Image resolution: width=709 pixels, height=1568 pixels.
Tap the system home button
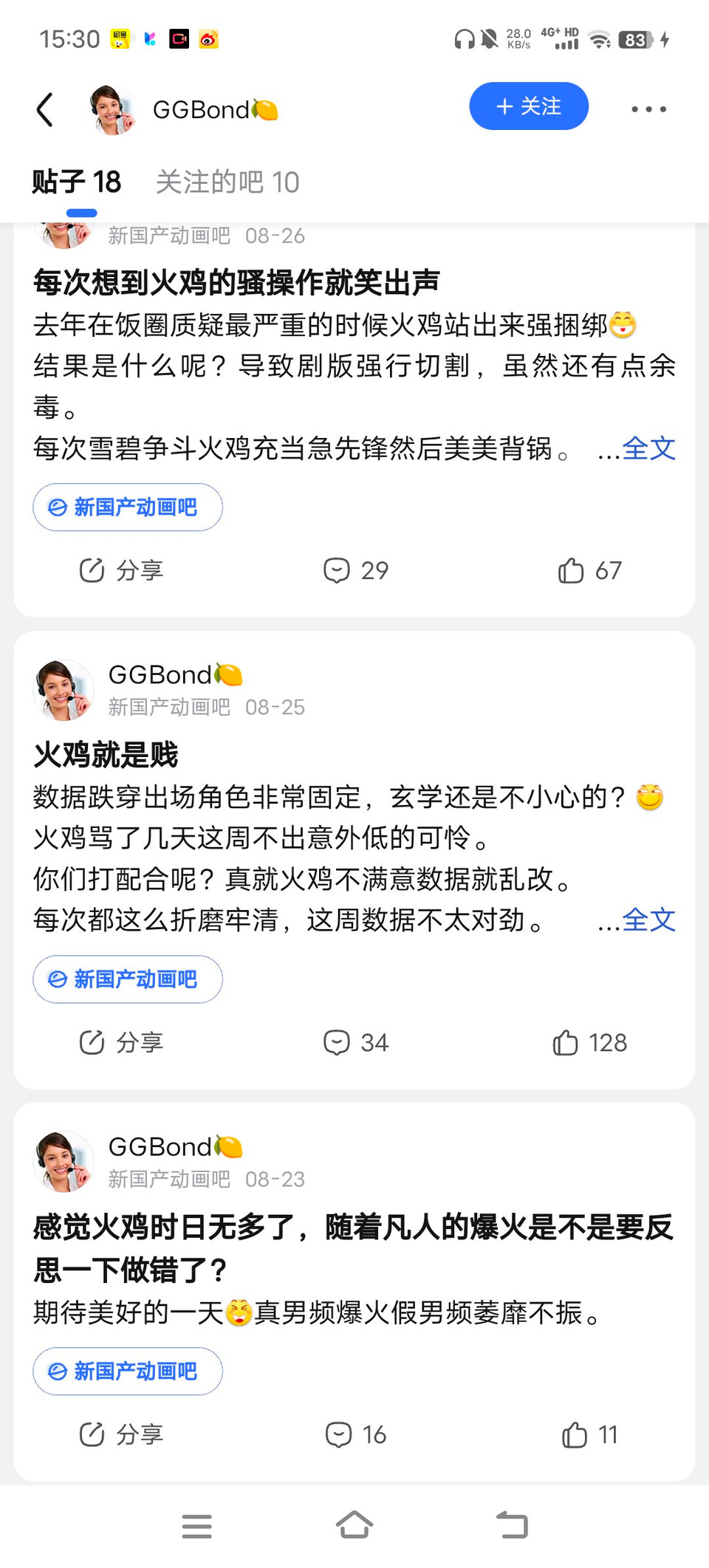pos(354,1525)
